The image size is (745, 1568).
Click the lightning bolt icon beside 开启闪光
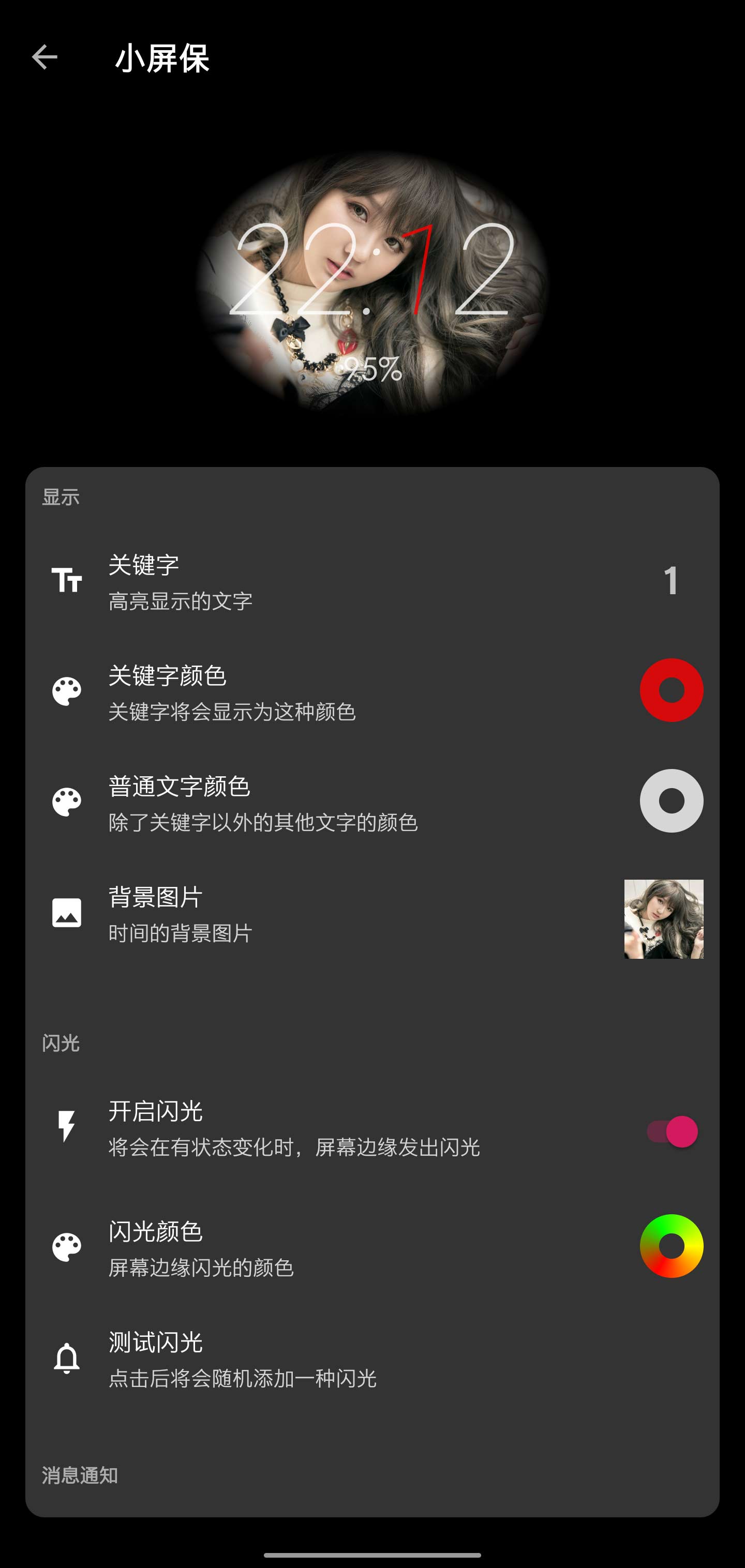[68, 1127]
